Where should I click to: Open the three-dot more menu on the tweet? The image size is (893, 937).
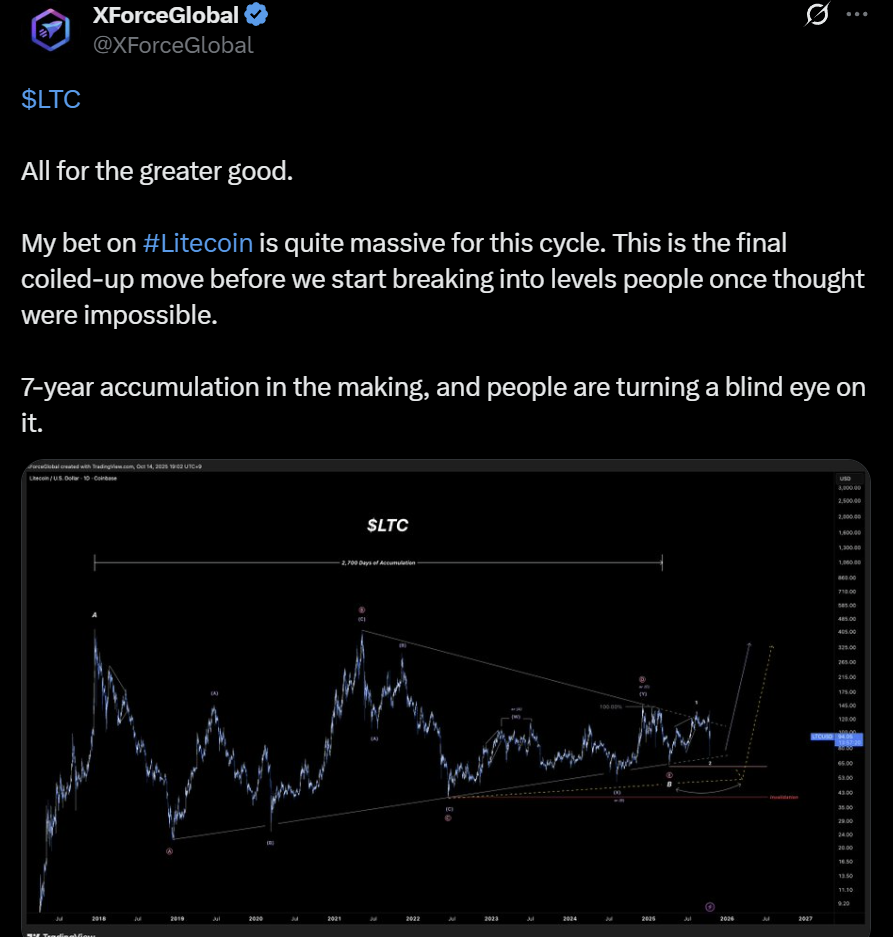pyautogui.click(x=855, y=13)
